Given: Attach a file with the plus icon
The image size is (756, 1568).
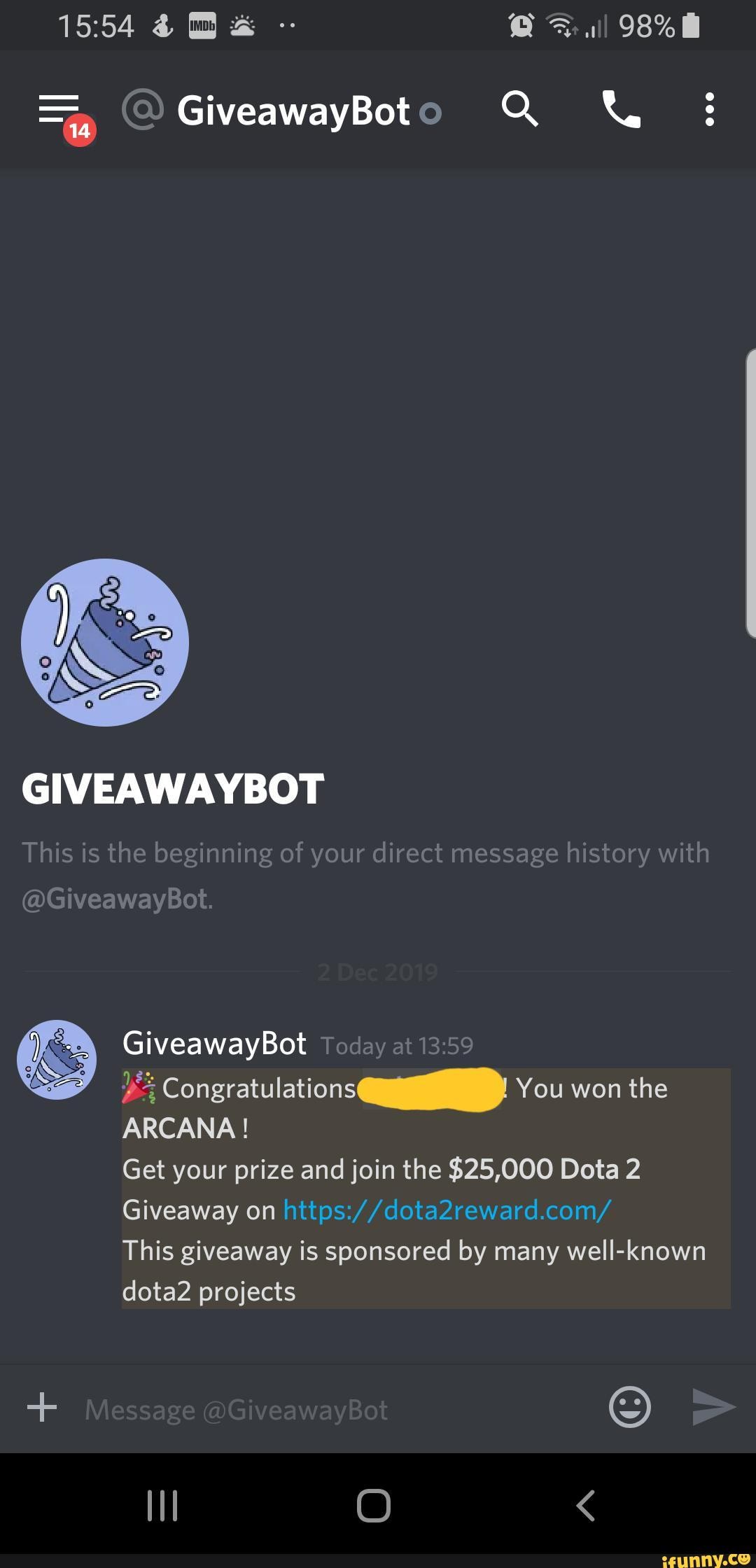Looking at the screenshot, I should pyautogui.click(x=42, y=1406).
